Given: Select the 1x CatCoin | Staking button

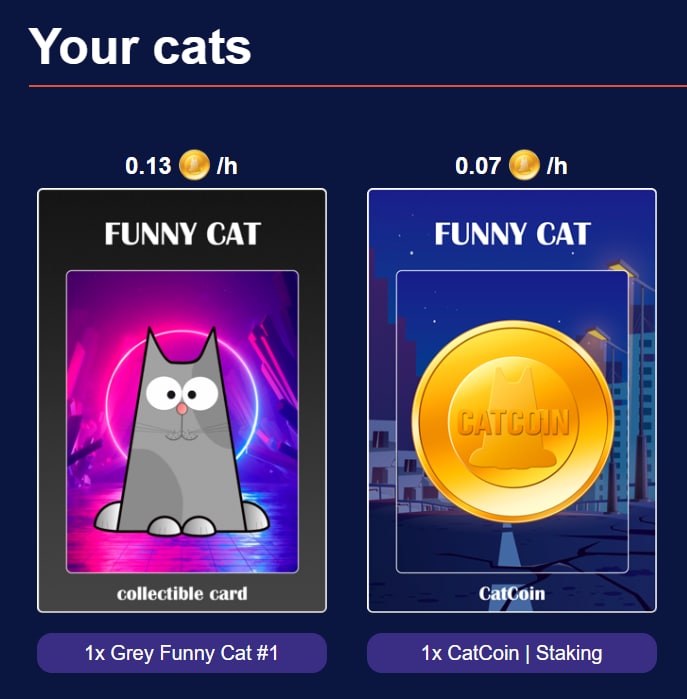Looking at the screenshot, I should pyautogui.click(x=511, y=653).
